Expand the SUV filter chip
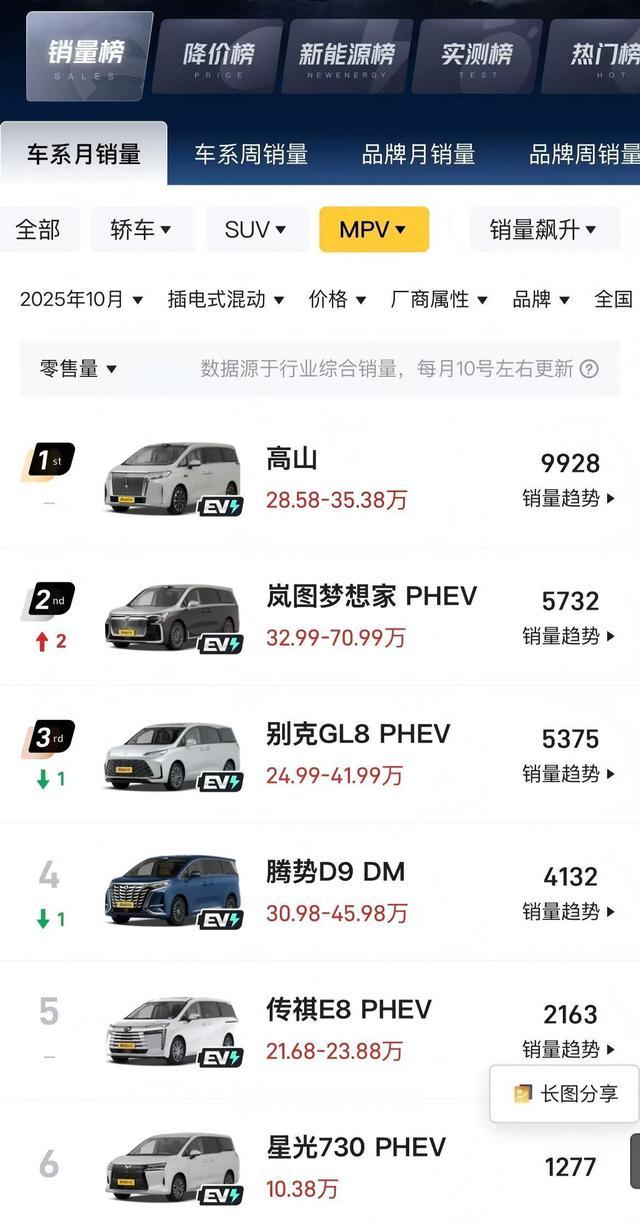The height and width of the screenshot is (1227, 640). click(256, 230)
